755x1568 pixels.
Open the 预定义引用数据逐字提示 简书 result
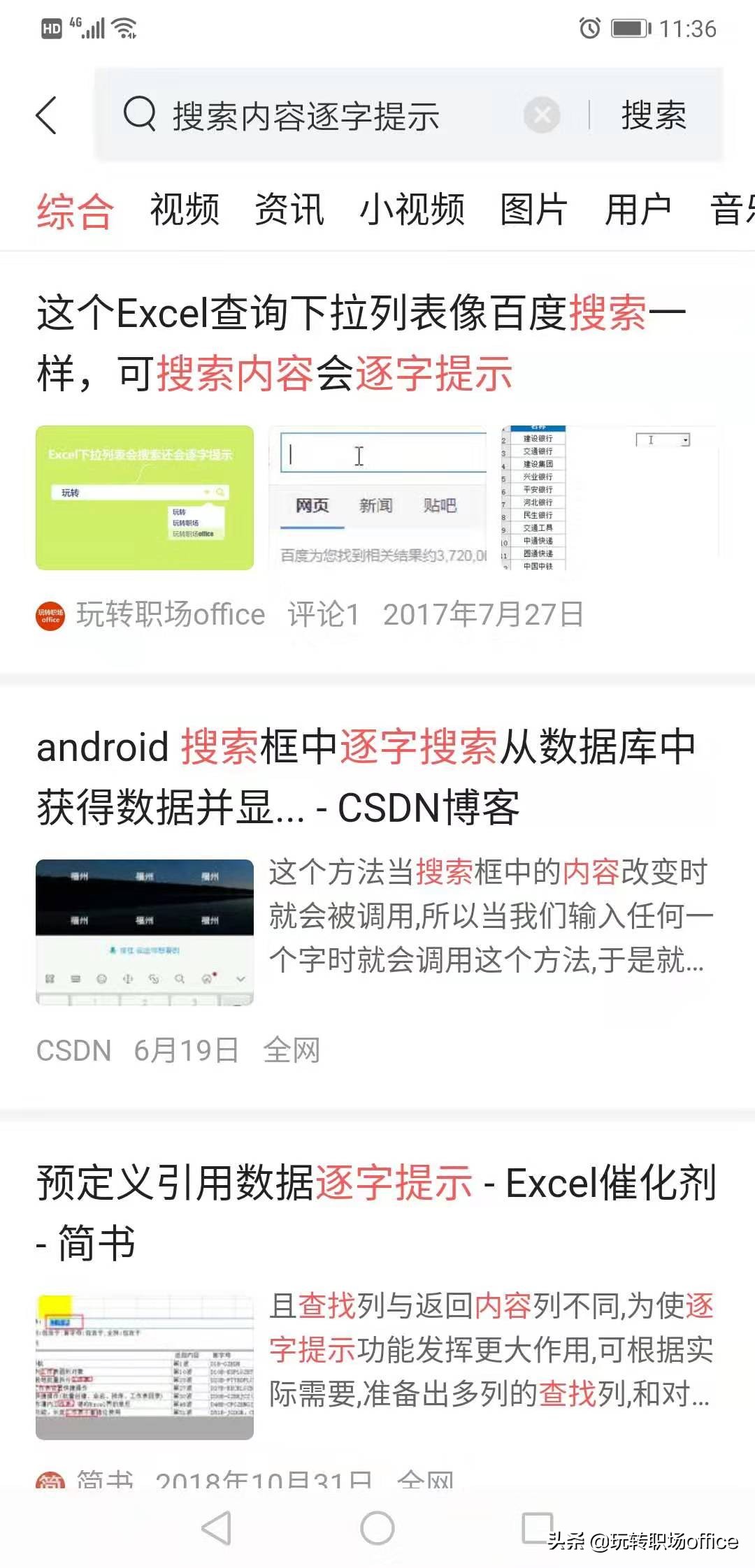[x=376, y=1212]
